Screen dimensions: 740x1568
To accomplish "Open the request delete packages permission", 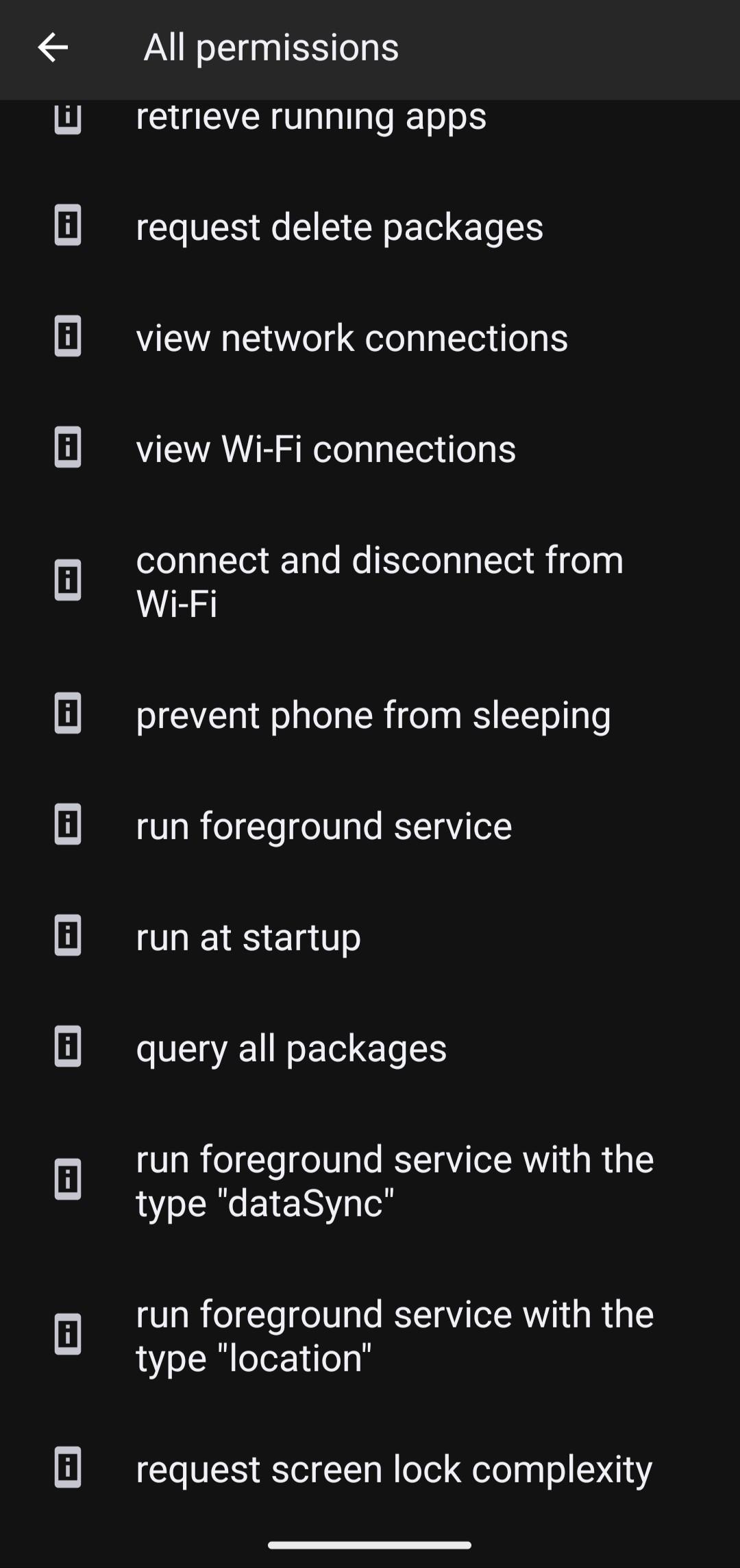I will point(370,226).
